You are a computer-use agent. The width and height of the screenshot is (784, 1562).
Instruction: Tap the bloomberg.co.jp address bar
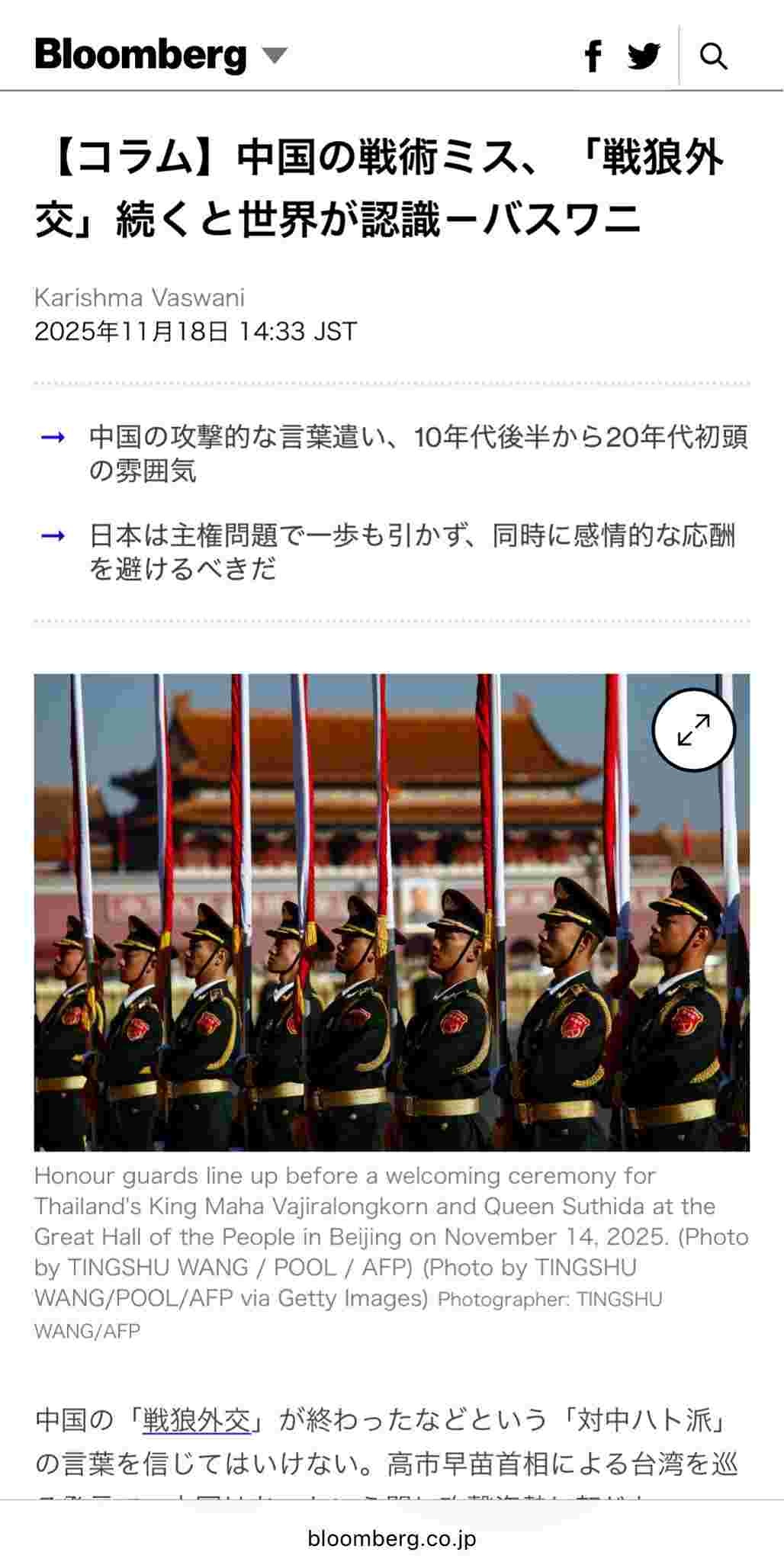point(392,1538)
